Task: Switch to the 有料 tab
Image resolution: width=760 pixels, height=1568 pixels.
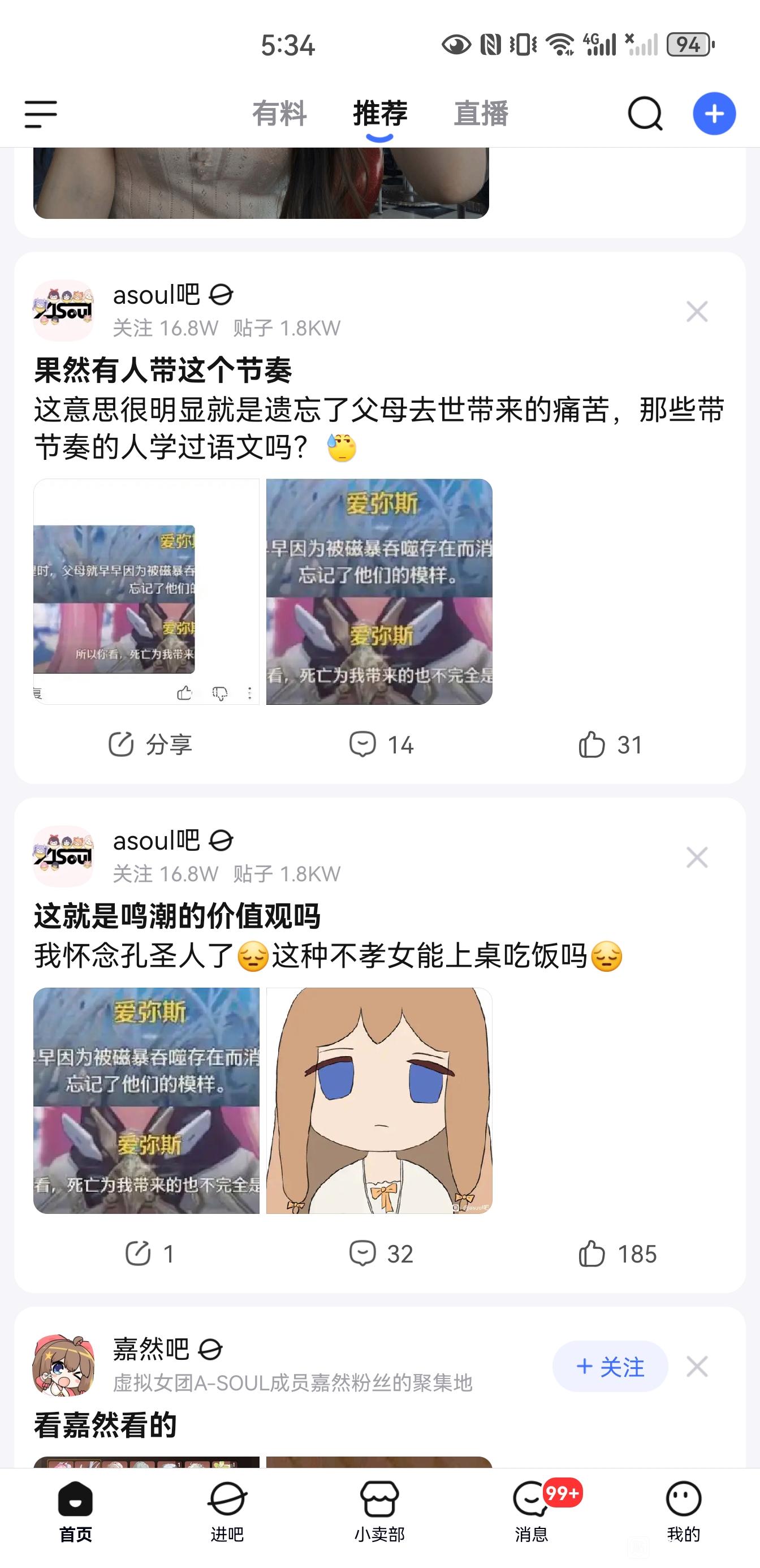Action: [279, 114]
